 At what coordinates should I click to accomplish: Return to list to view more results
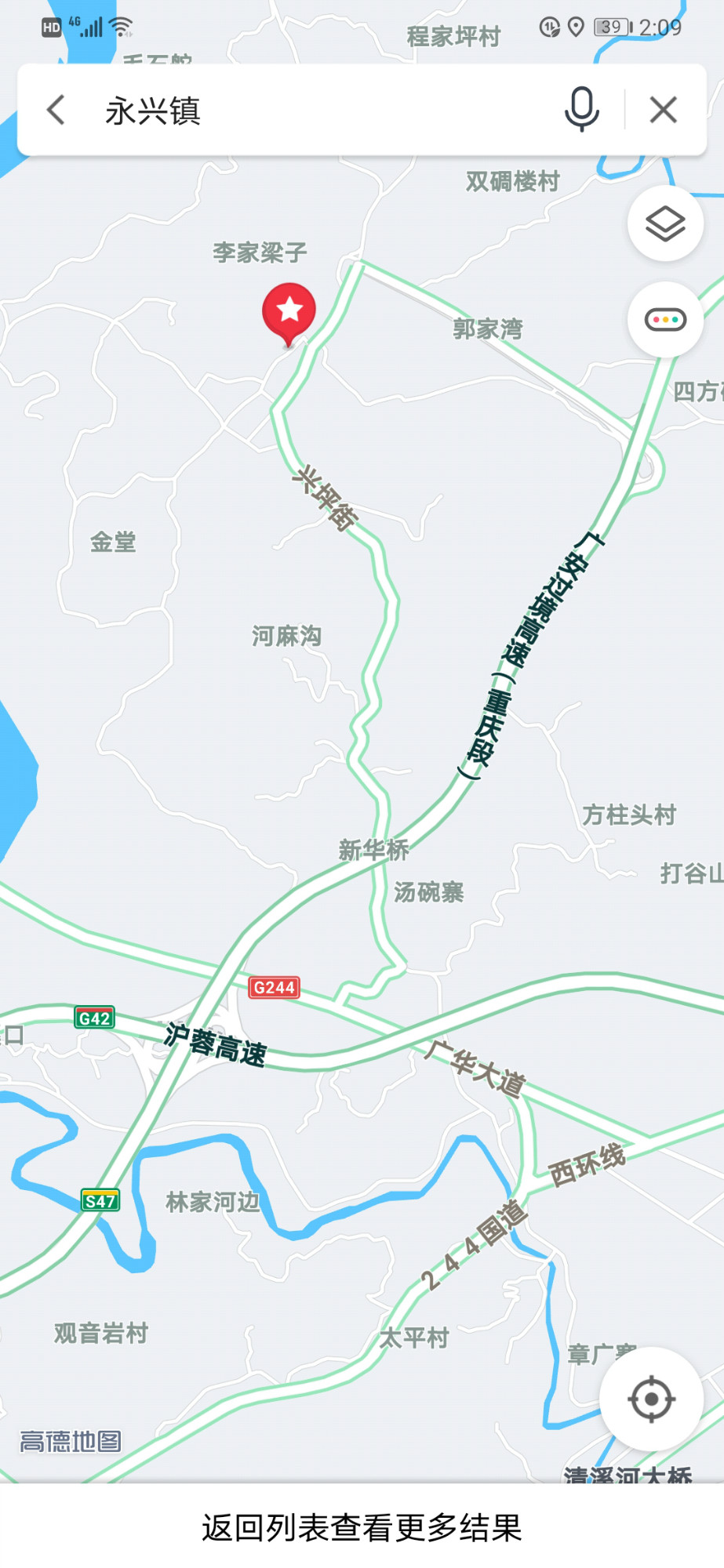(362, 1527)
